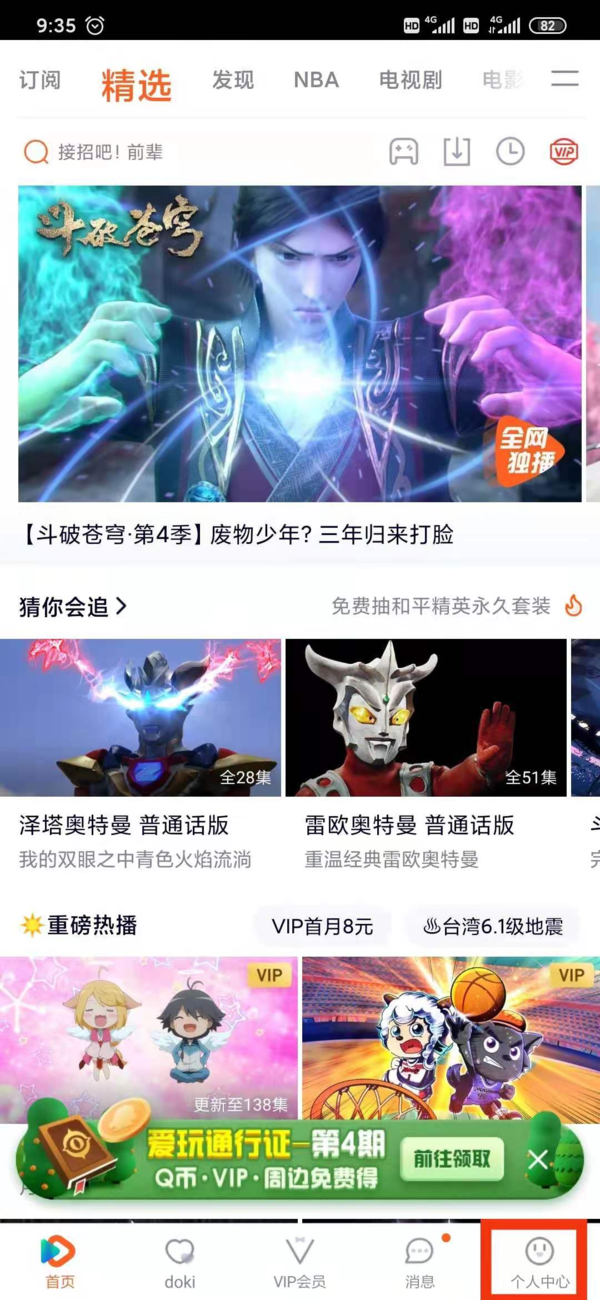Open the 订阅 tab

40,81
